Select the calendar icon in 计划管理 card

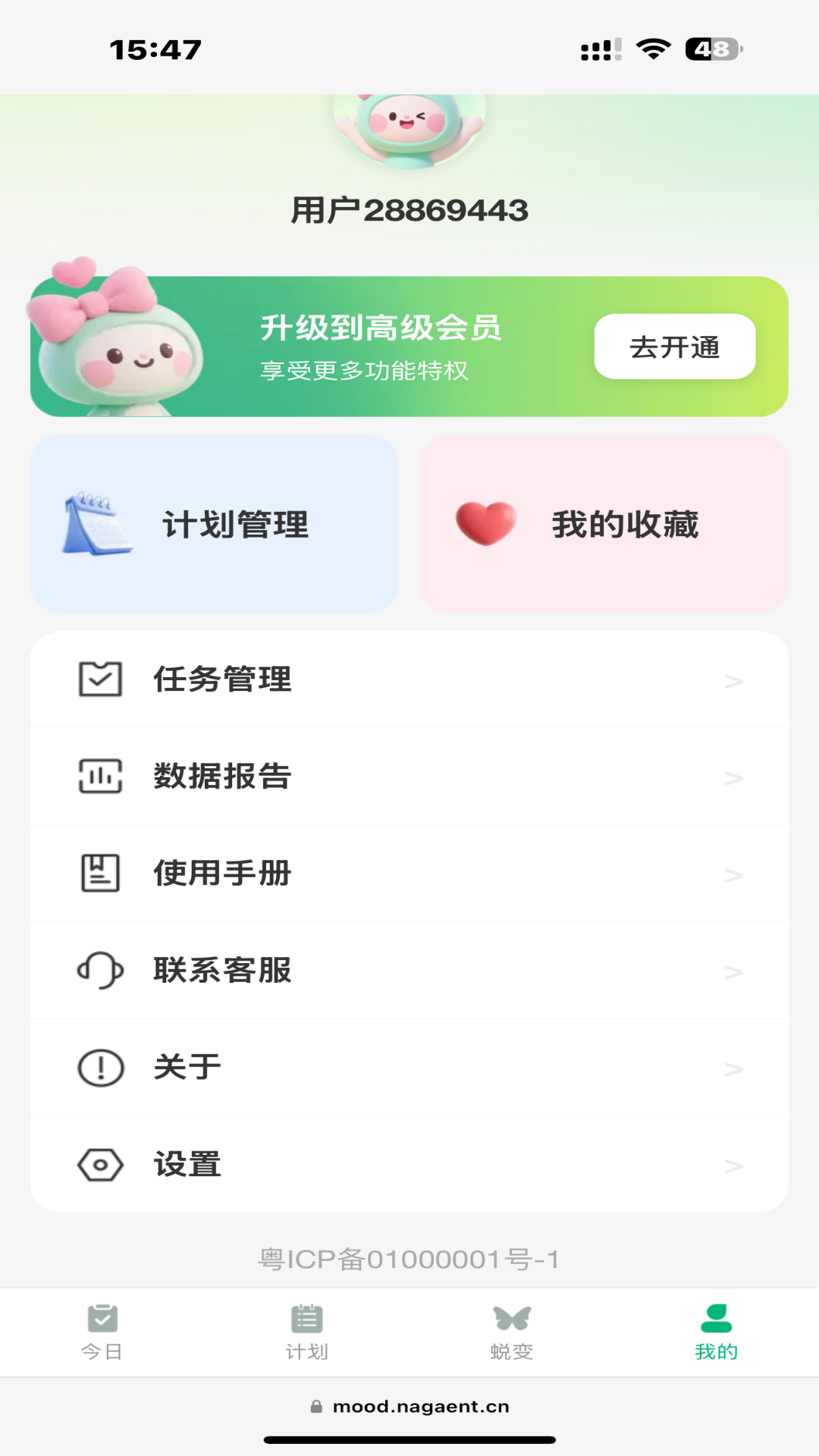click(x=96, y=522)
